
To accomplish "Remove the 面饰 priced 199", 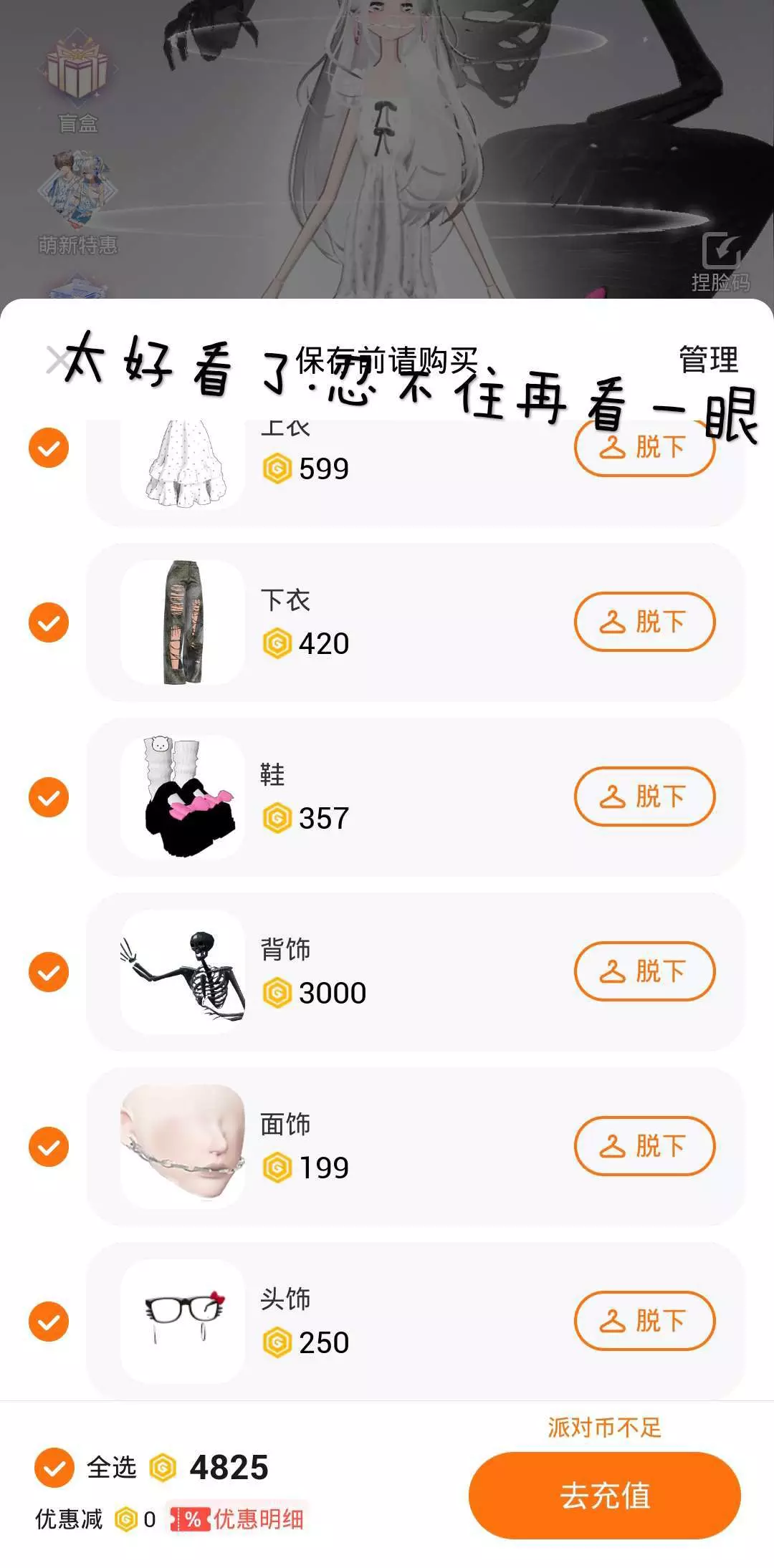I will [644, 1146].
